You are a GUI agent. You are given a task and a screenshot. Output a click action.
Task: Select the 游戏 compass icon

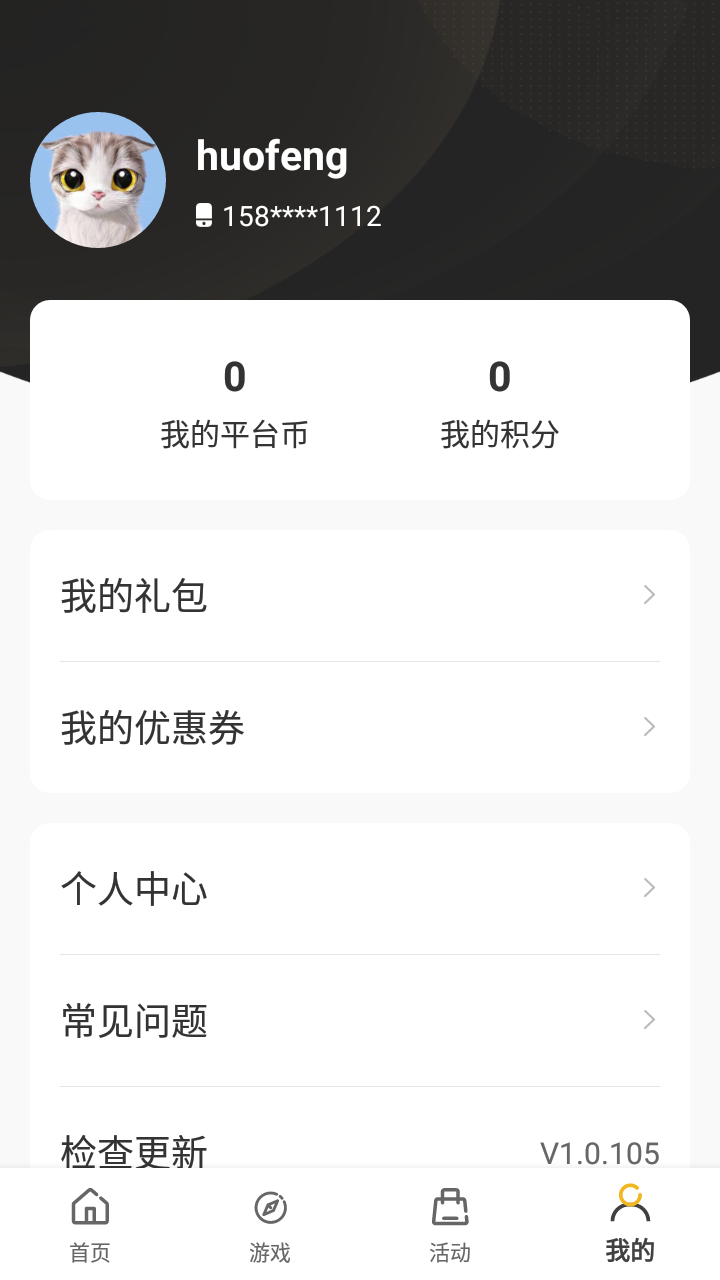coord(270,1206)
